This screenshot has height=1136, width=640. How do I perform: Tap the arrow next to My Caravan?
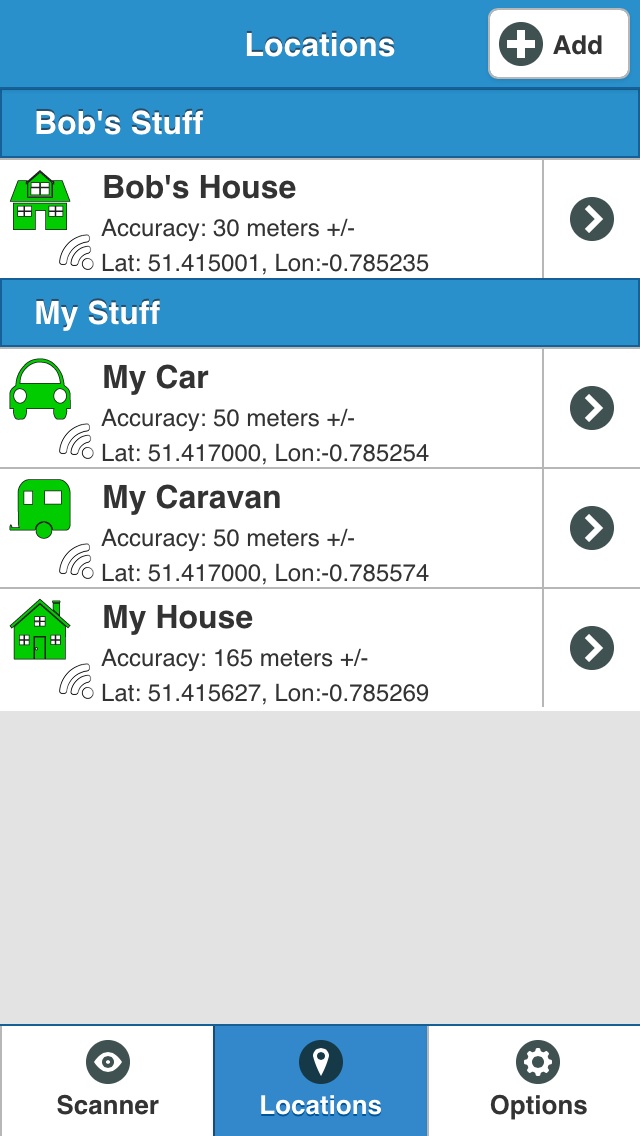[591, 527]
